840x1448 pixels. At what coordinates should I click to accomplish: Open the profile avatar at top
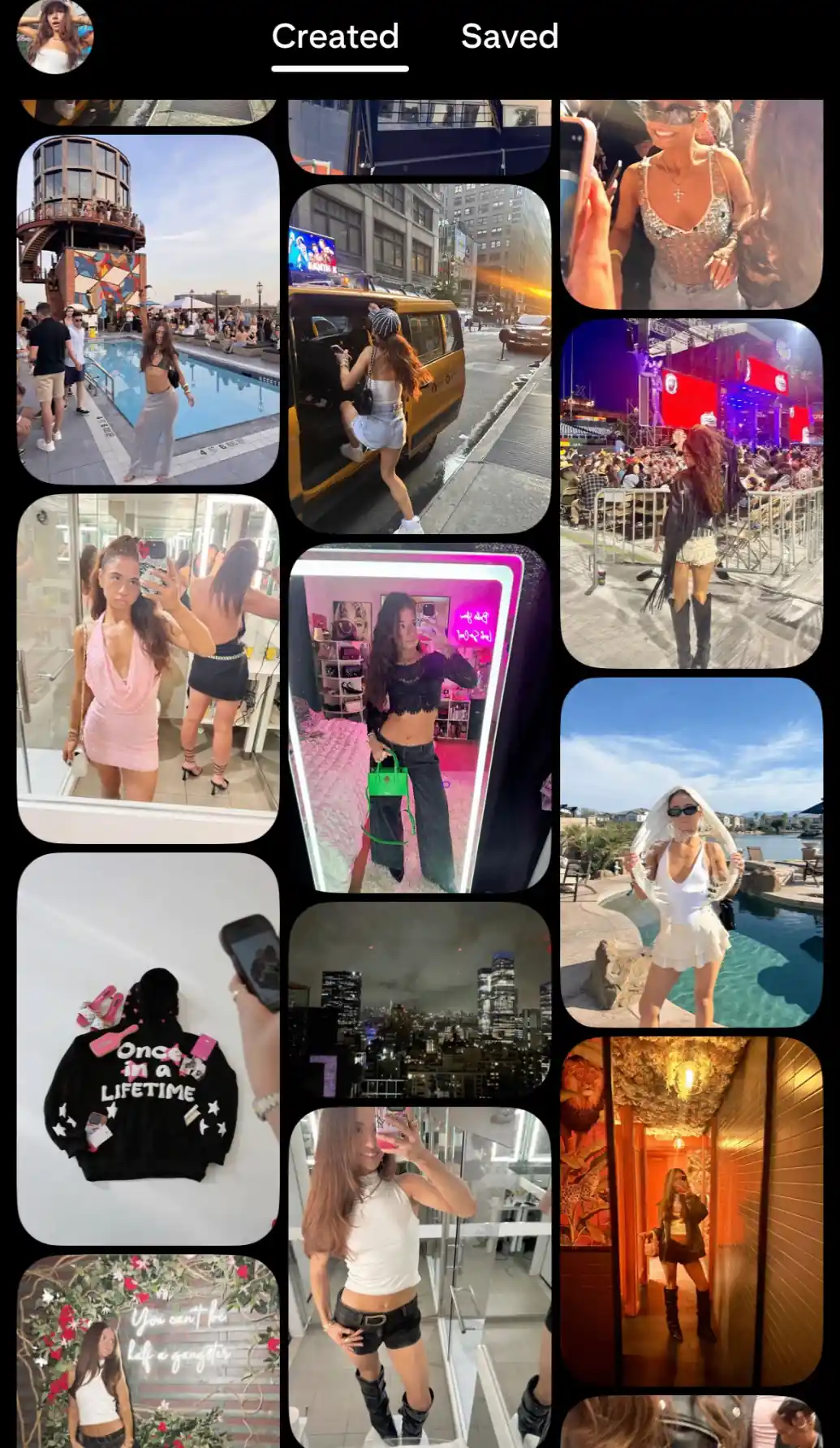55,37
